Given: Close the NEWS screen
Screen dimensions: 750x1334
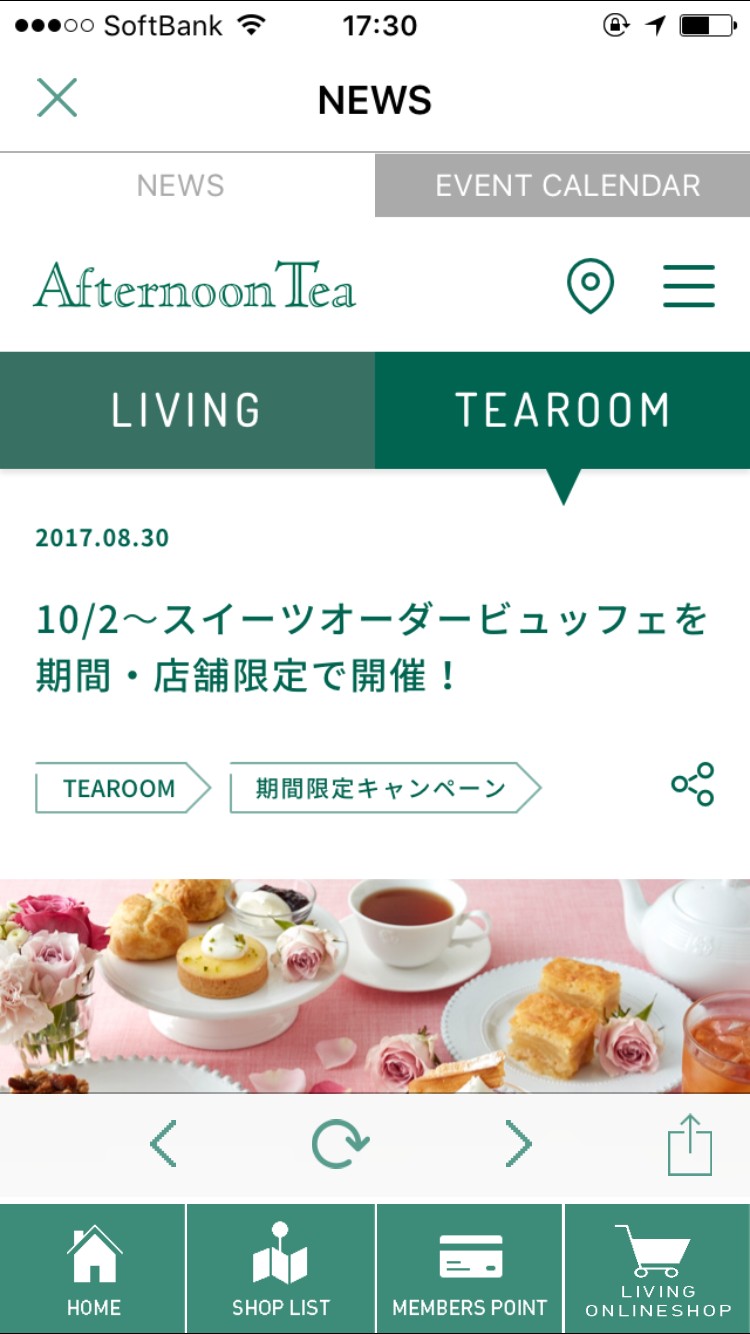Looking at the screenshot, I should tap(57, 98).
